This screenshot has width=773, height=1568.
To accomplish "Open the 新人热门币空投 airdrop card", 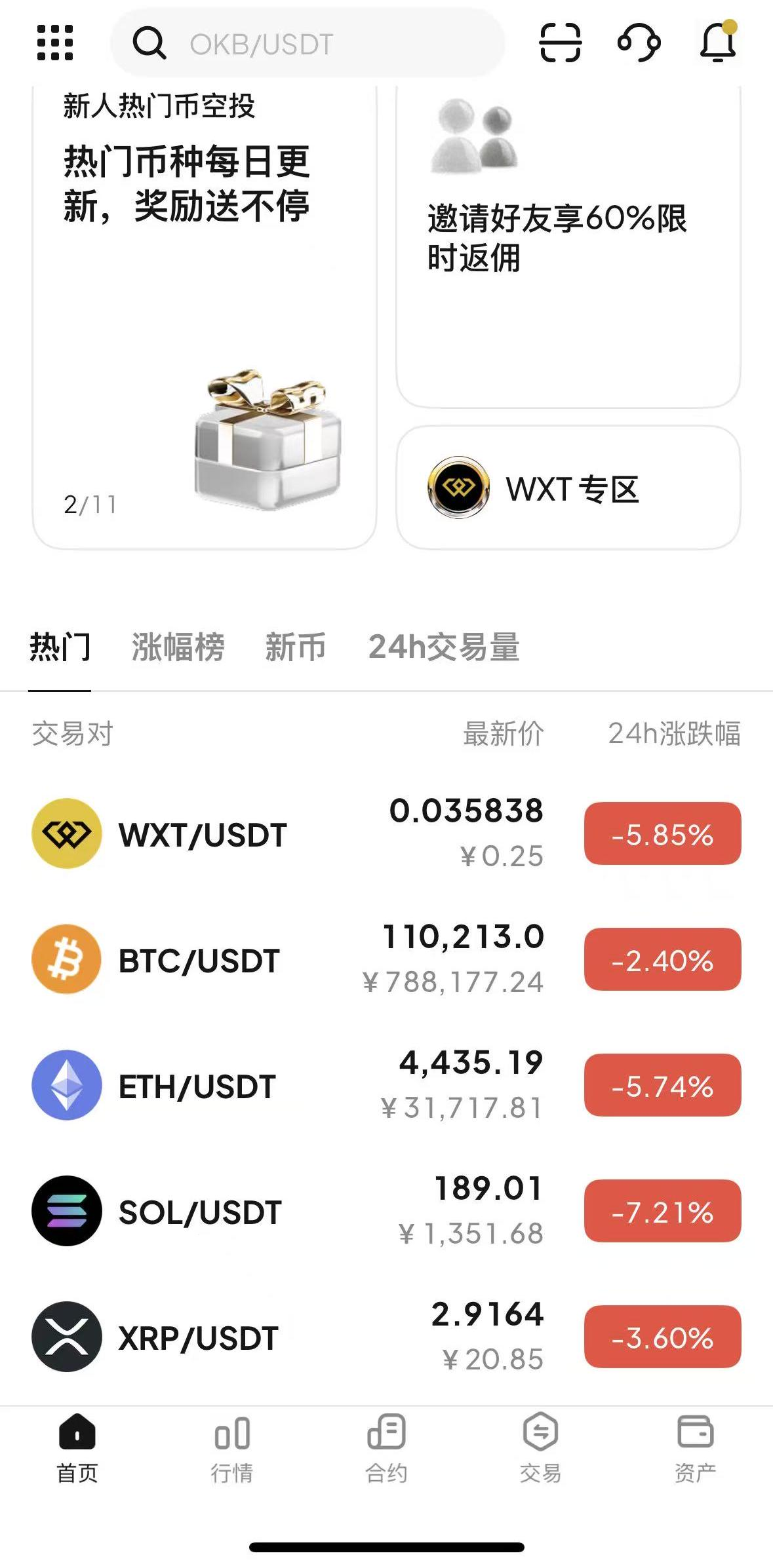I will pos(205,315).
